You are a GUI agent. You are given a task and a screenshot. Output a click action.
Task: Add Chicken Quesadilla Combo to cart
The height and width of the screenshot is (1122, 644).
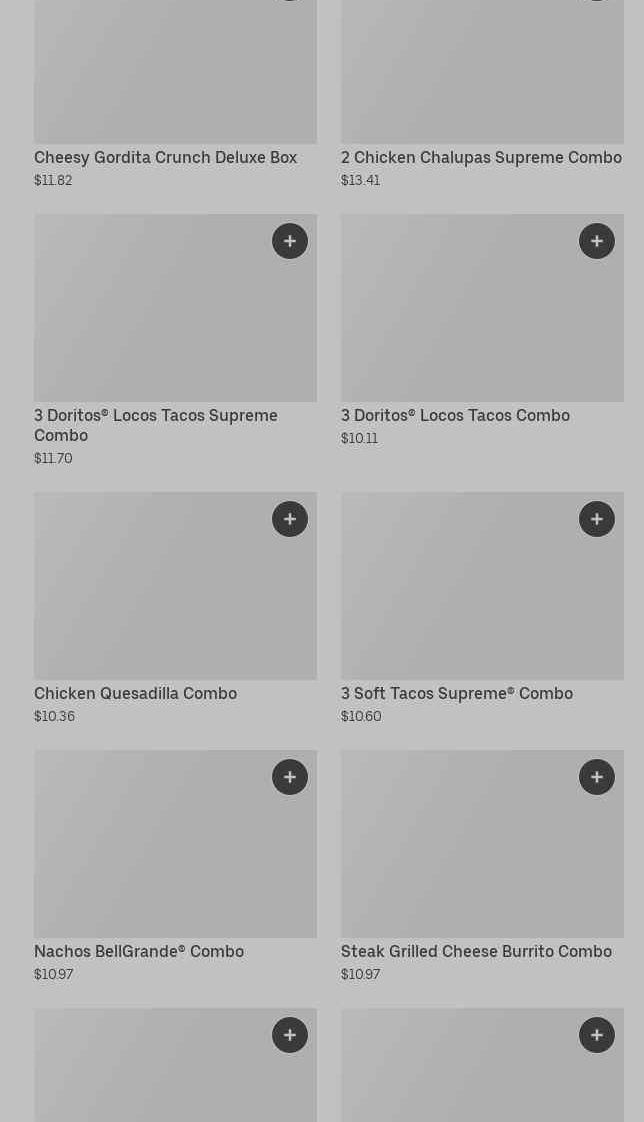coord(290,519)
